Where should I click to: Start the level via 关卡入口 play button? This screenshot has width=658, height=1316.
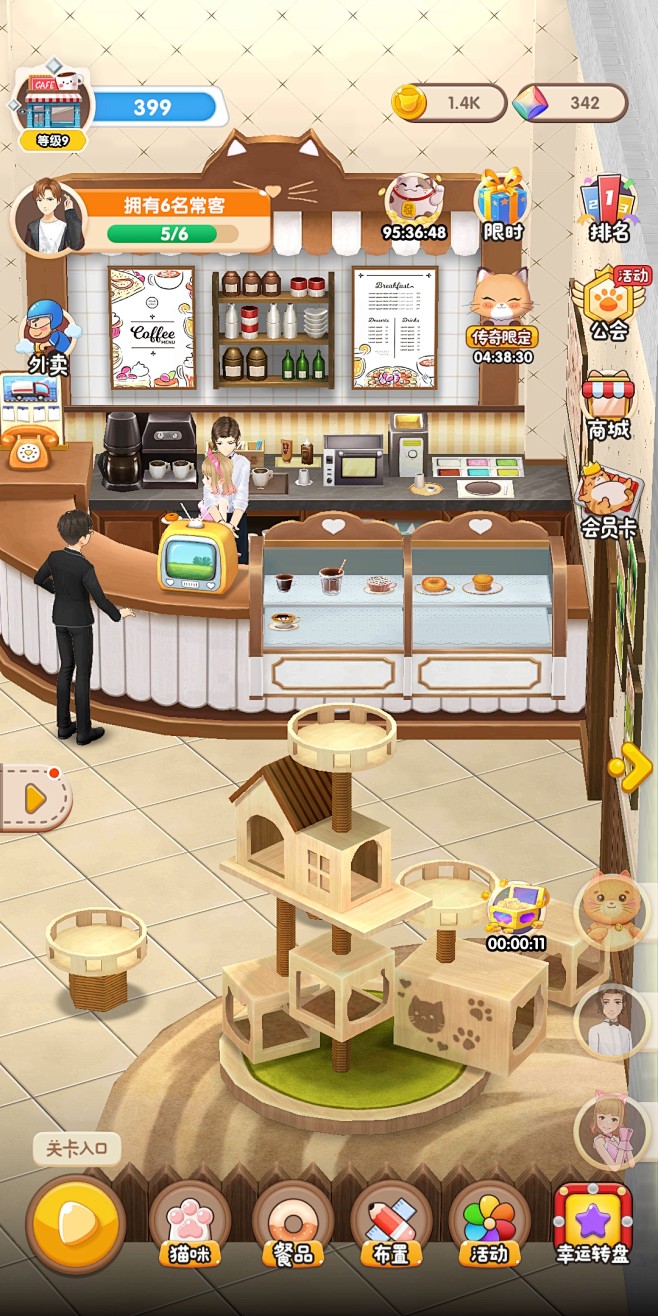tap(75, 1223)
